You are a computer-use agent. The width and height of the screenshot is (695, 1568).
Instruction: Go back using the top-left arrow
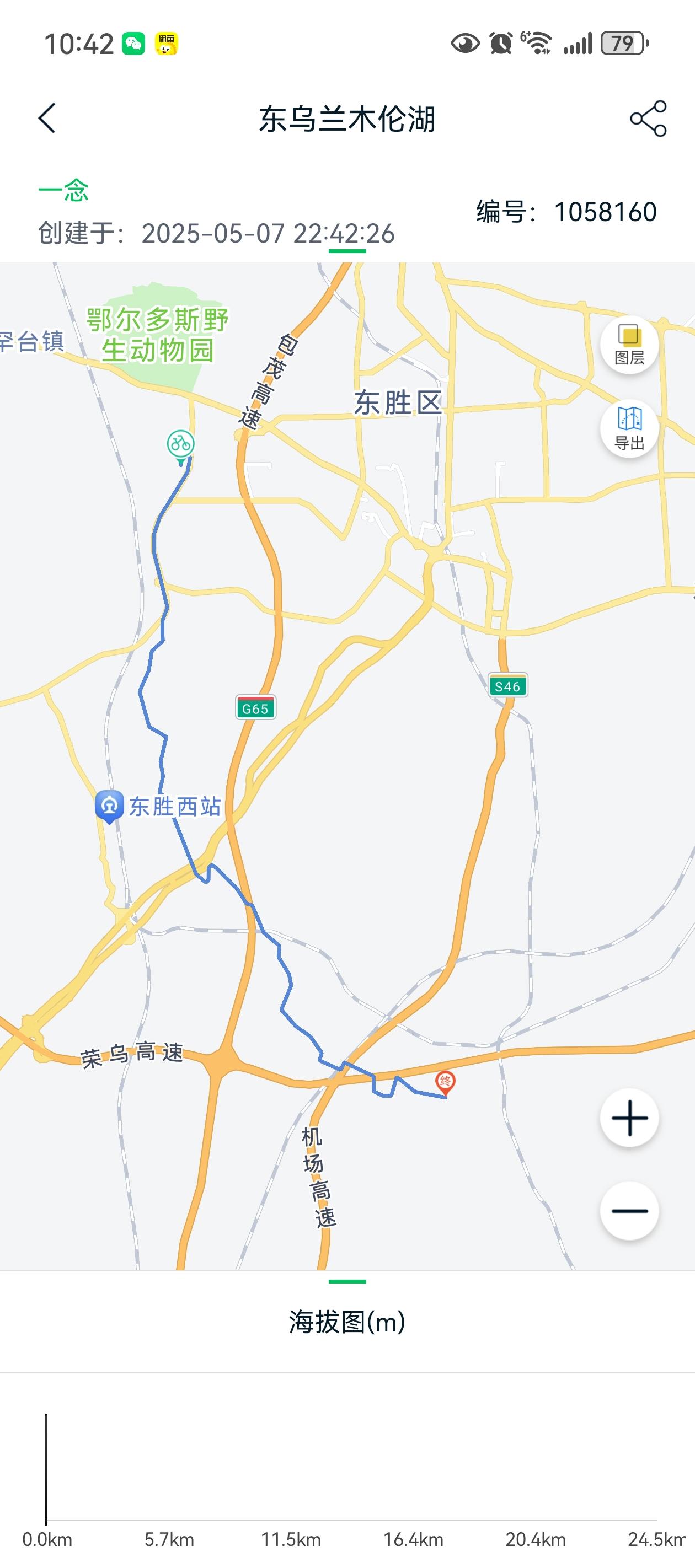coord(47,118)
